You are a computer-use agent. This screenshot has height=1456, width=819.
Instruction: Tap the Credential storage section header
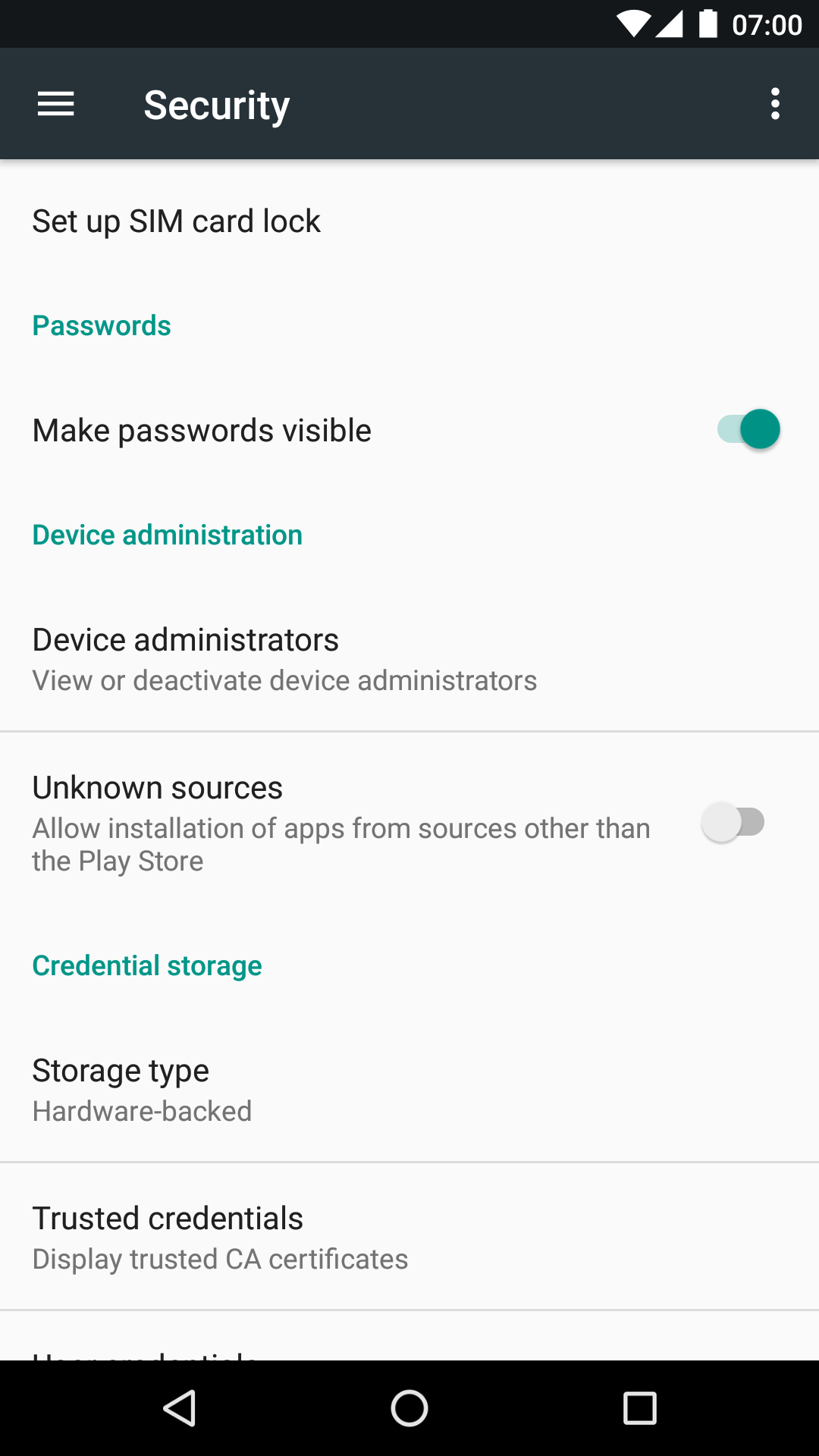pos(146,965)
